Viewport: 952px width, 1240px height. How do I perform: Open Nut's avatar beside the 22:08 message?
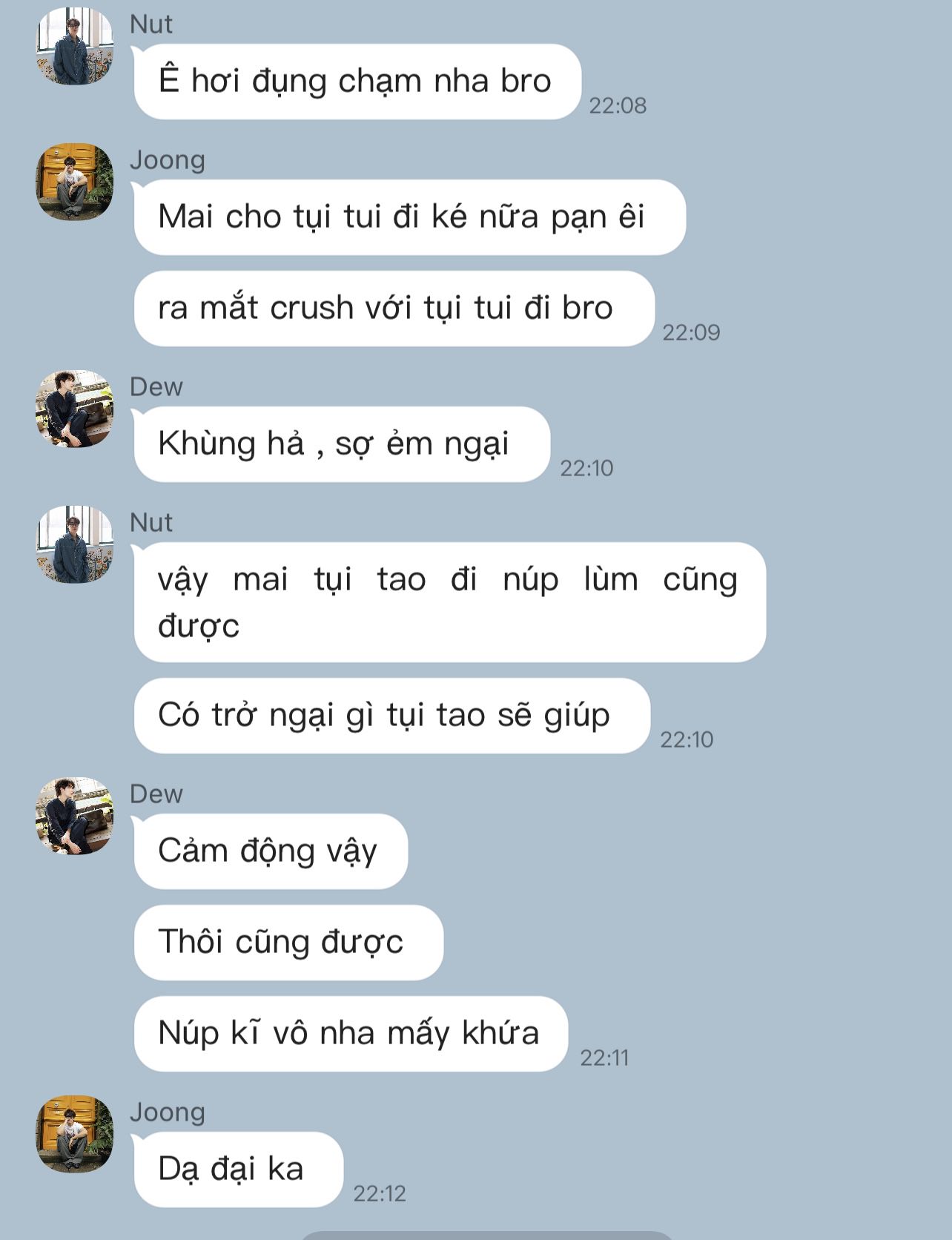tap(75, 46)
